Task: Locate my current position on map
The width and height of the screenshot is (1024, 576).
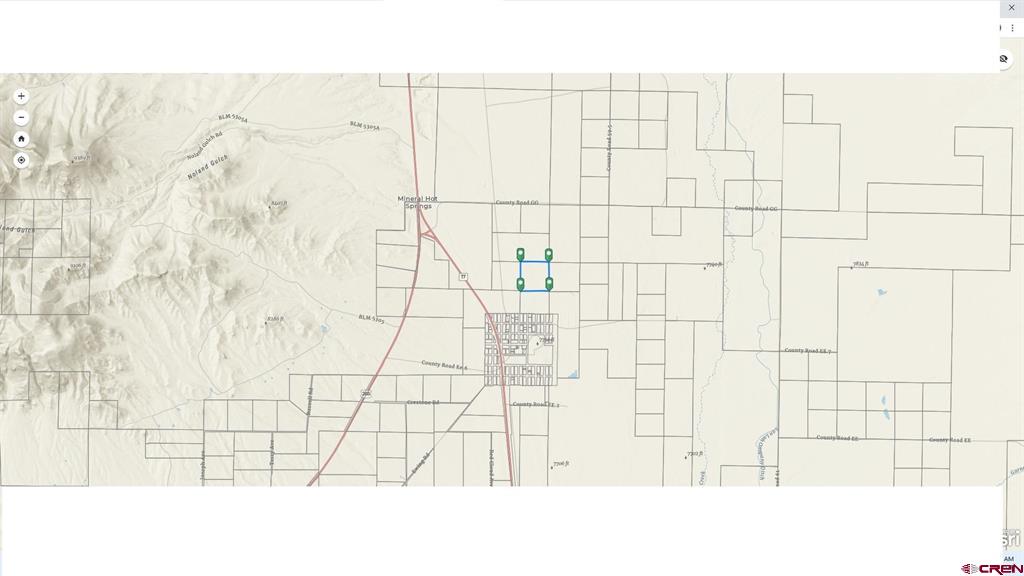Action: tap(21, 160)
